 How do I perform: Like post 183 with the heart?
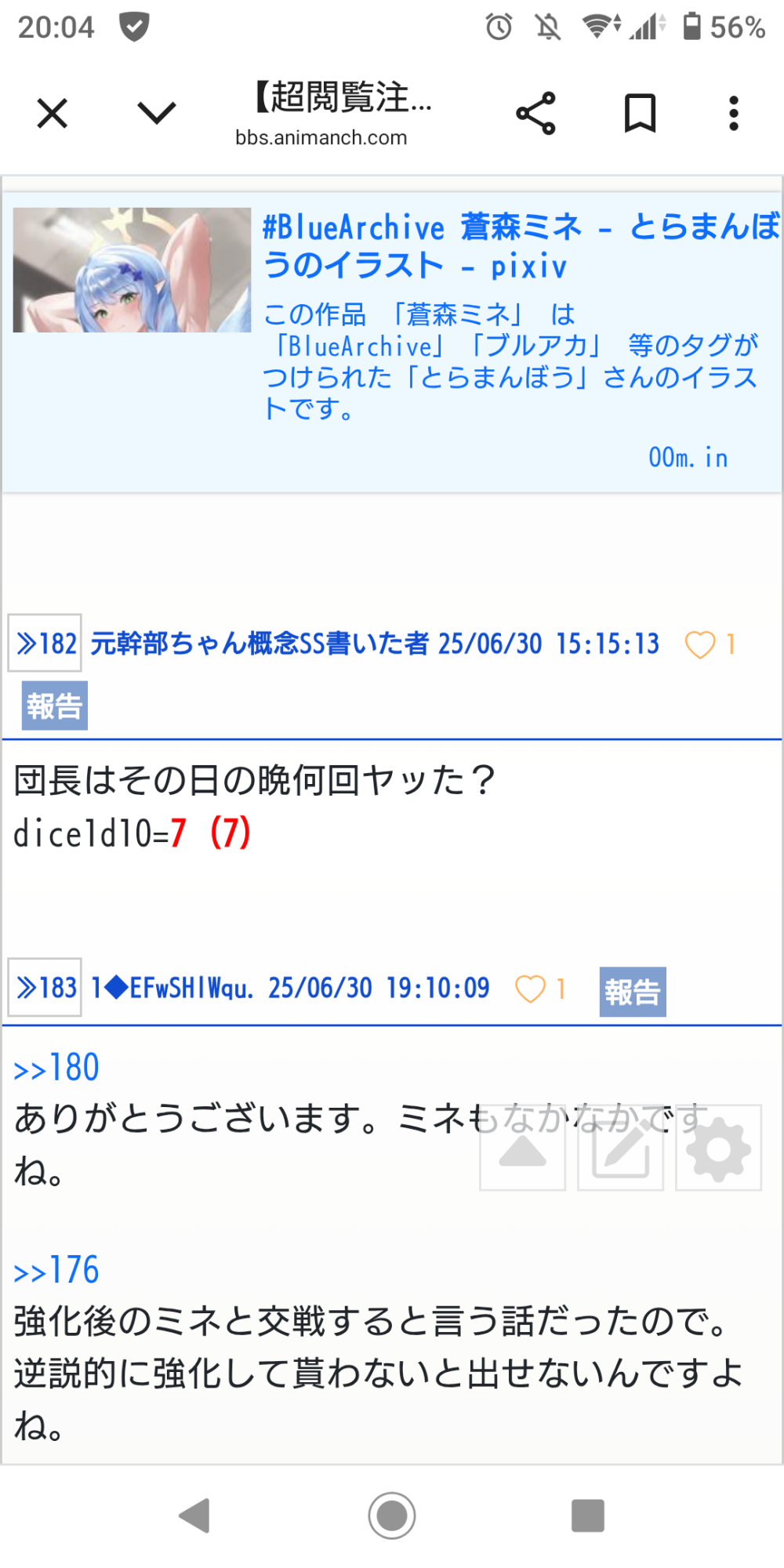(530, 989)
